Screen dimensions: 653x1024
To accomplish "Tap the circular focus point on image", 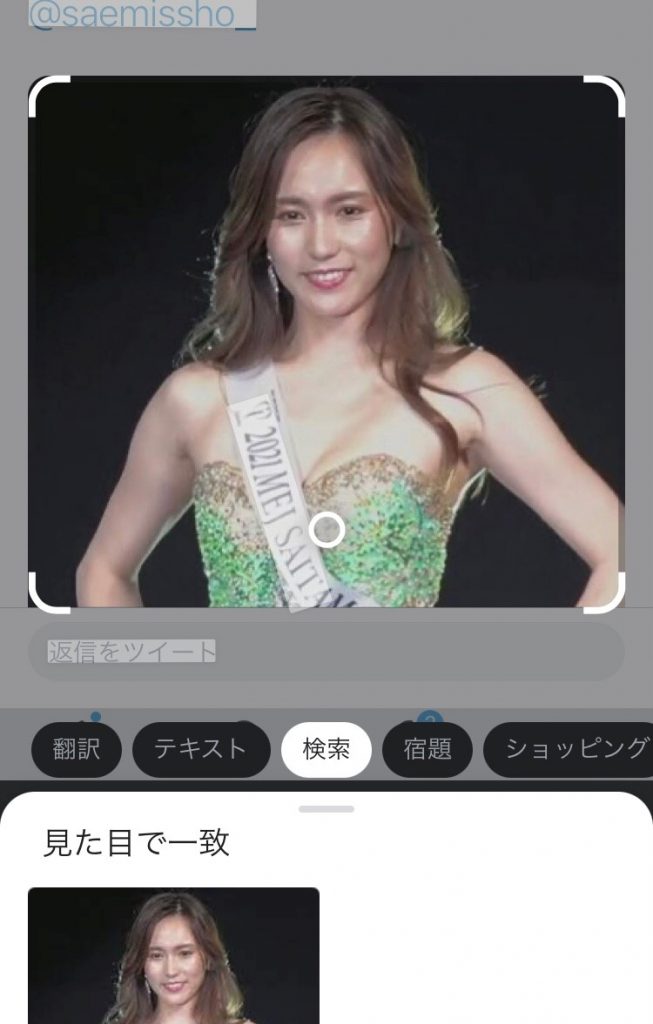I will point(326,530).
